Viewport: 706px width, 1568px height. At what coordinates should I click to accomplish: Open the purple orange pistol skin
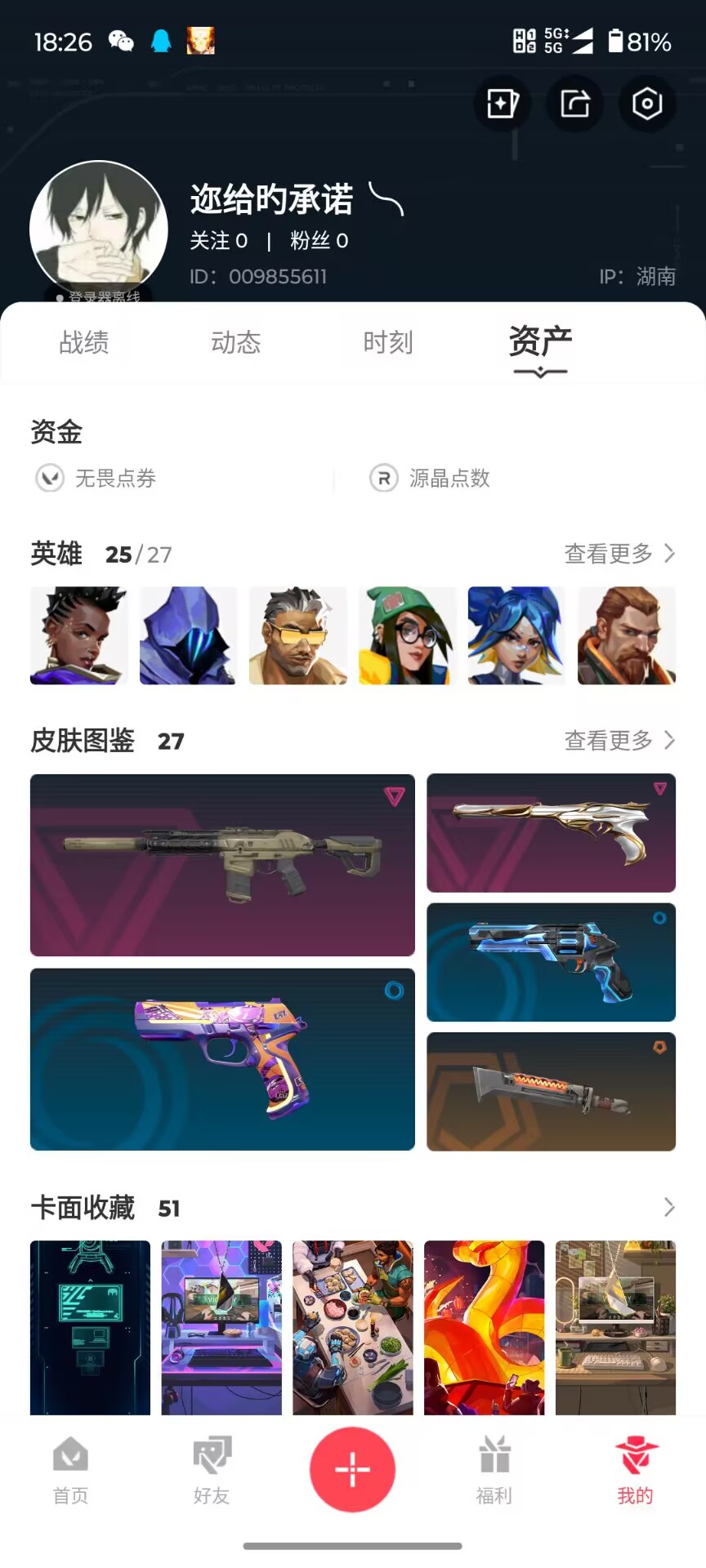[x=222, y=1059]
